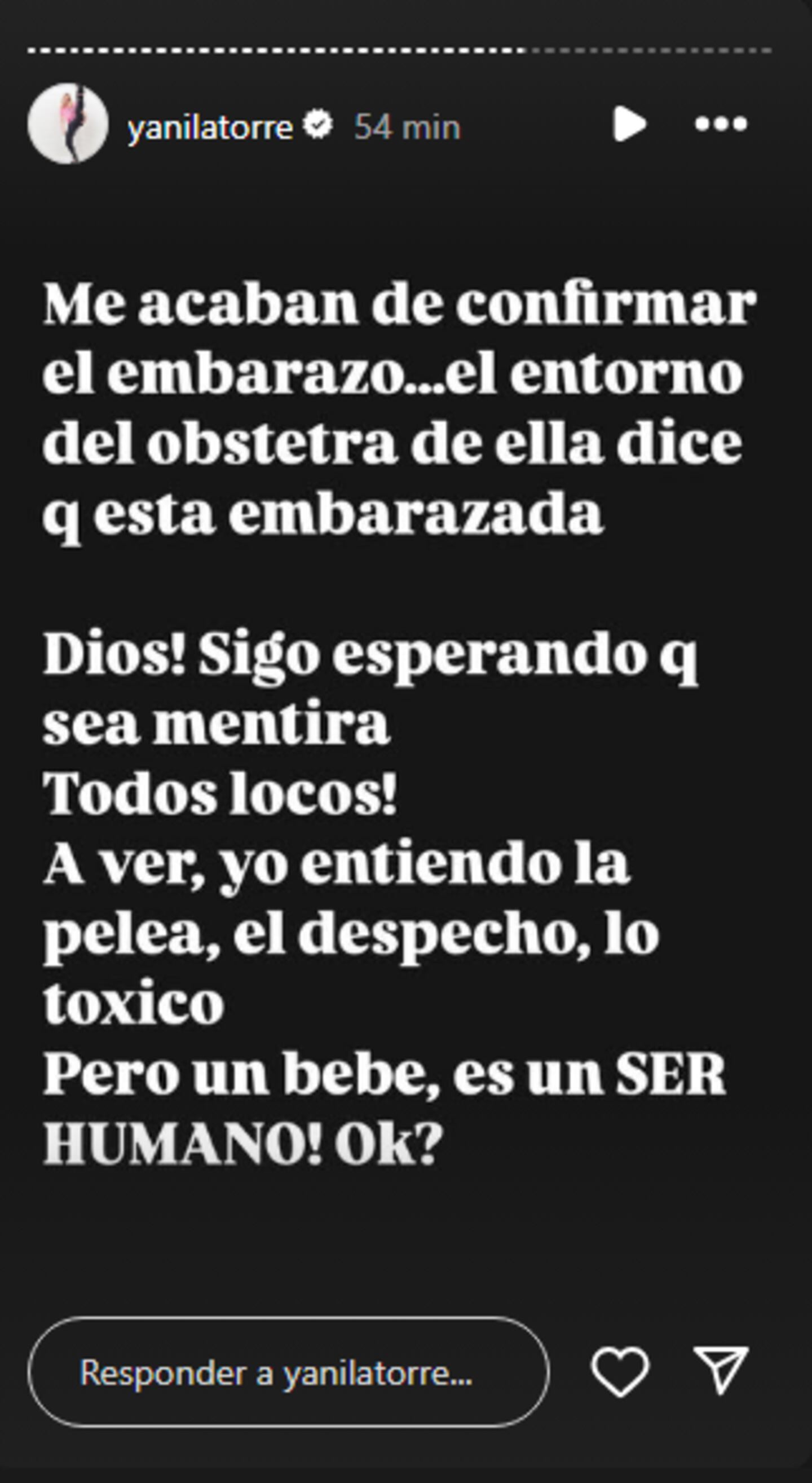Open the yanilatorre username link
Screen dimensions: 812x1483
click(x=210, y=127)
